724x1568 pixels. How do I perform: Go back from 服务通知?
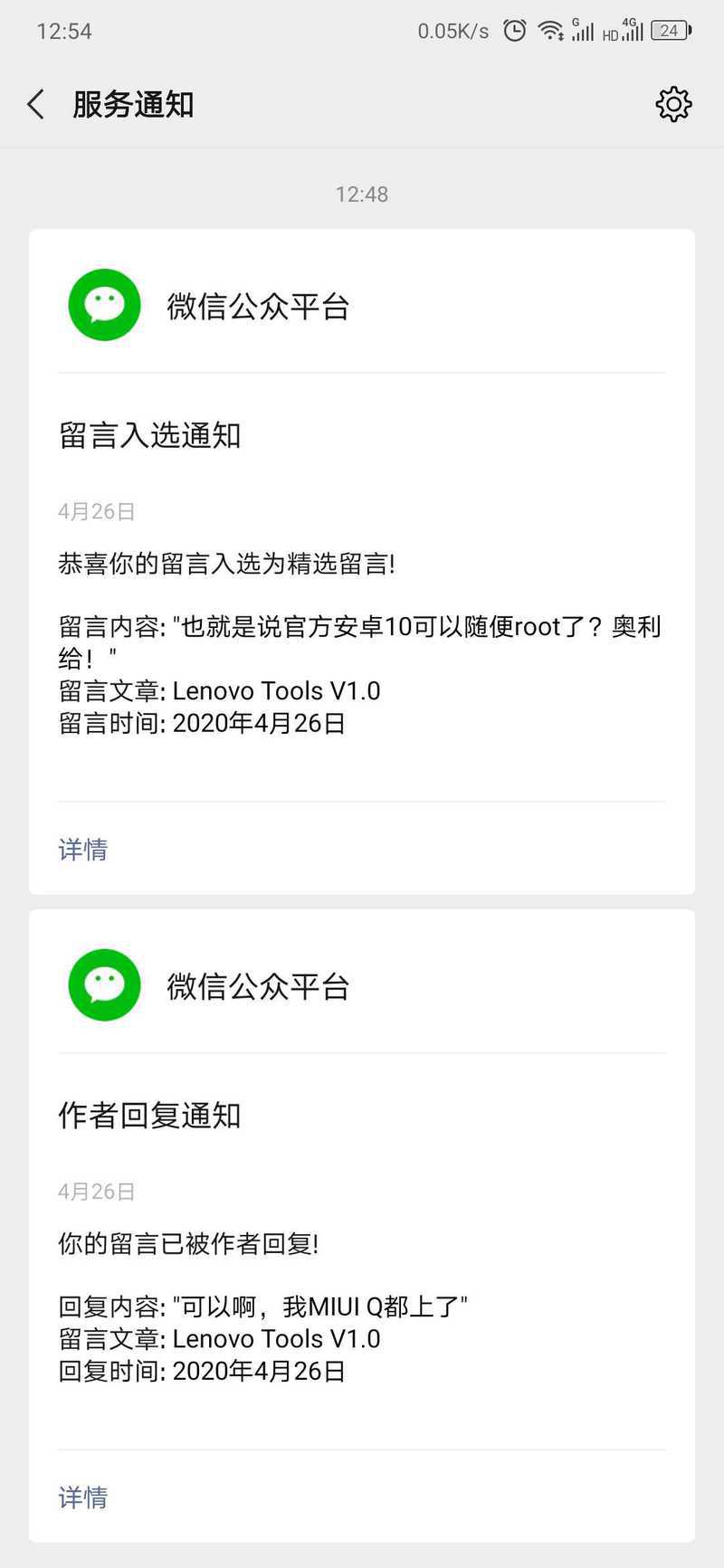tap(36, 105)
